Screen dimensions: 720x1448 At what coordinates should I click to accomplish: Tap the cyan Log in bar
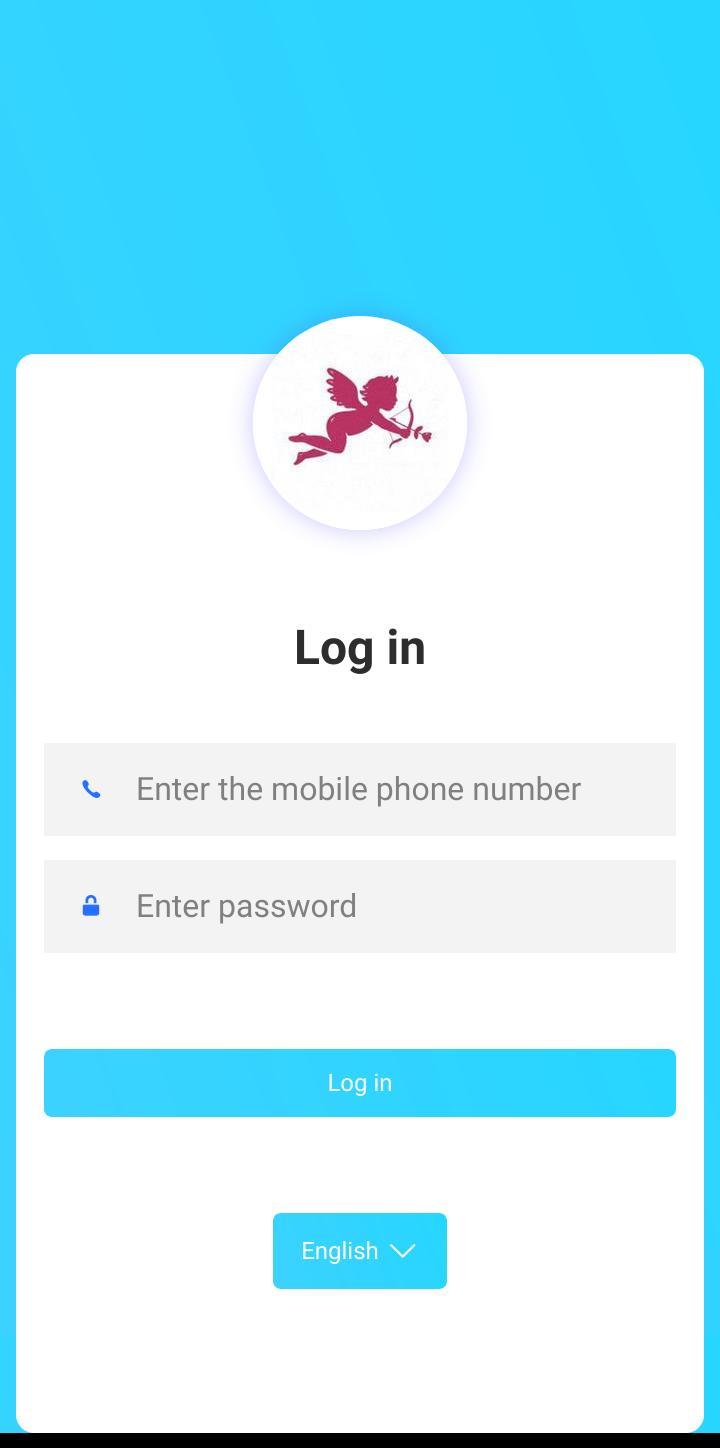(360, 1082)
